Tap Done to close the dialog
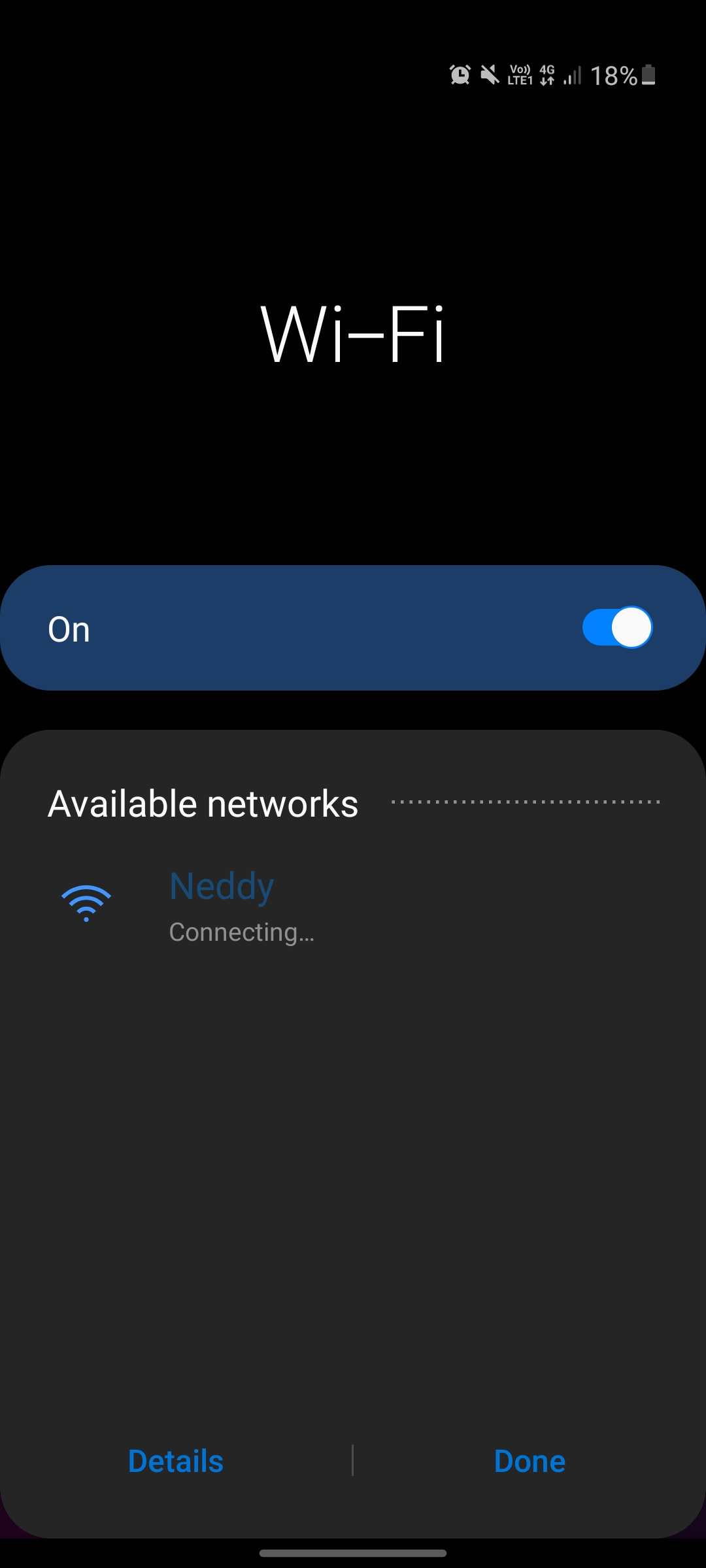 click(x=529, y=1462)
